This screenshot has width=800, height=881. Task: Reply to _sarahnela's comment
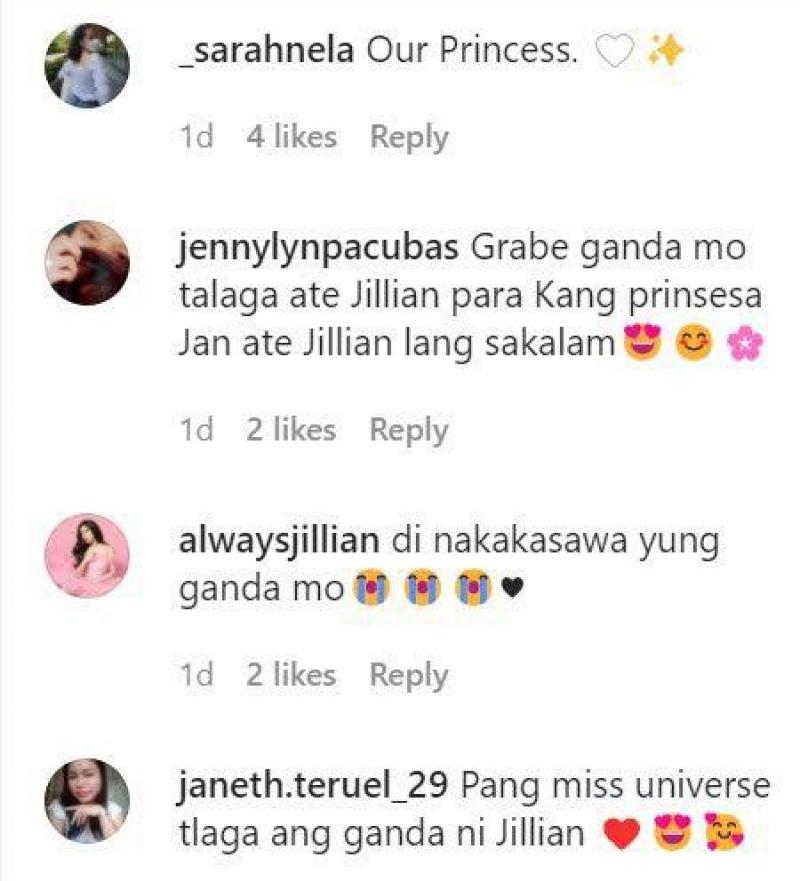409,137
